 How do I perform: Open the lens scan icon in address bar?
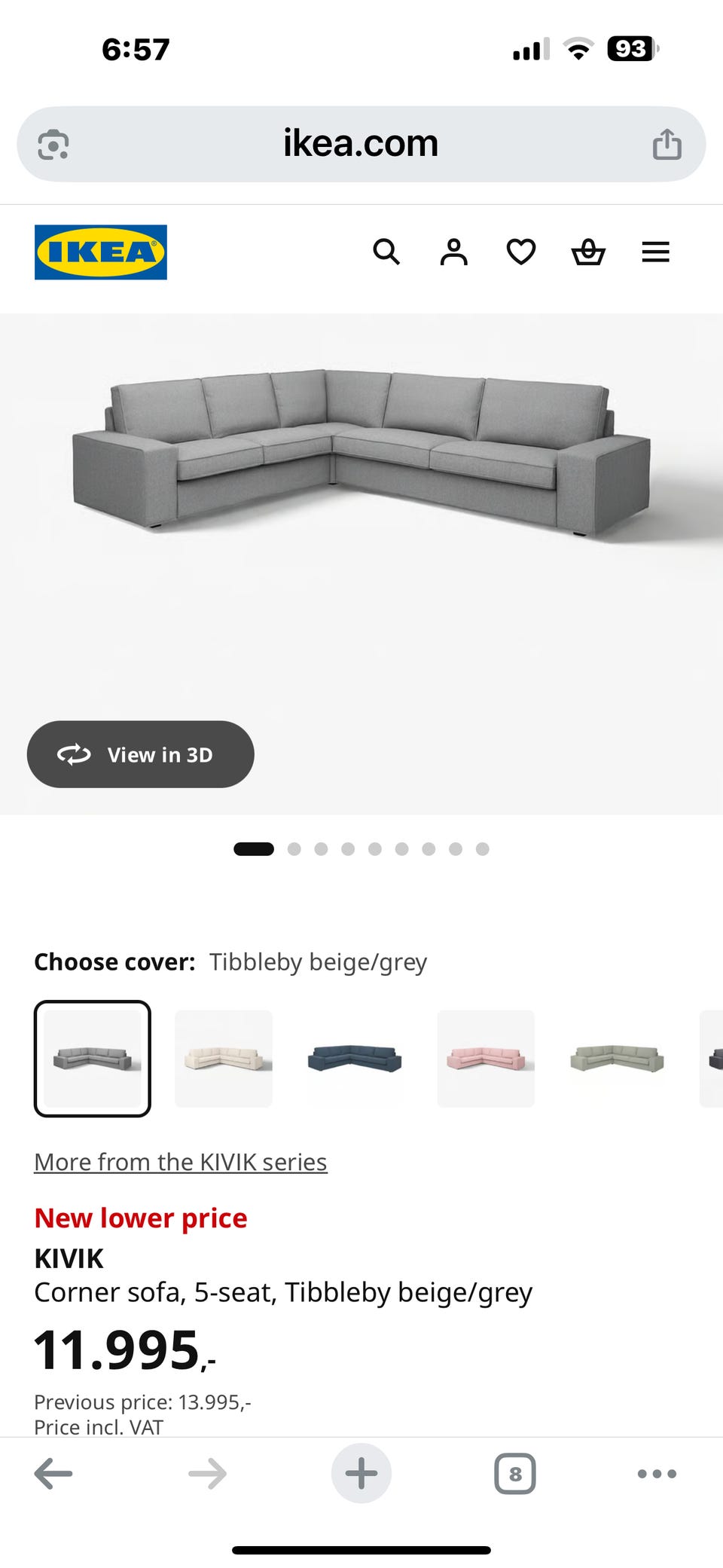53,145
